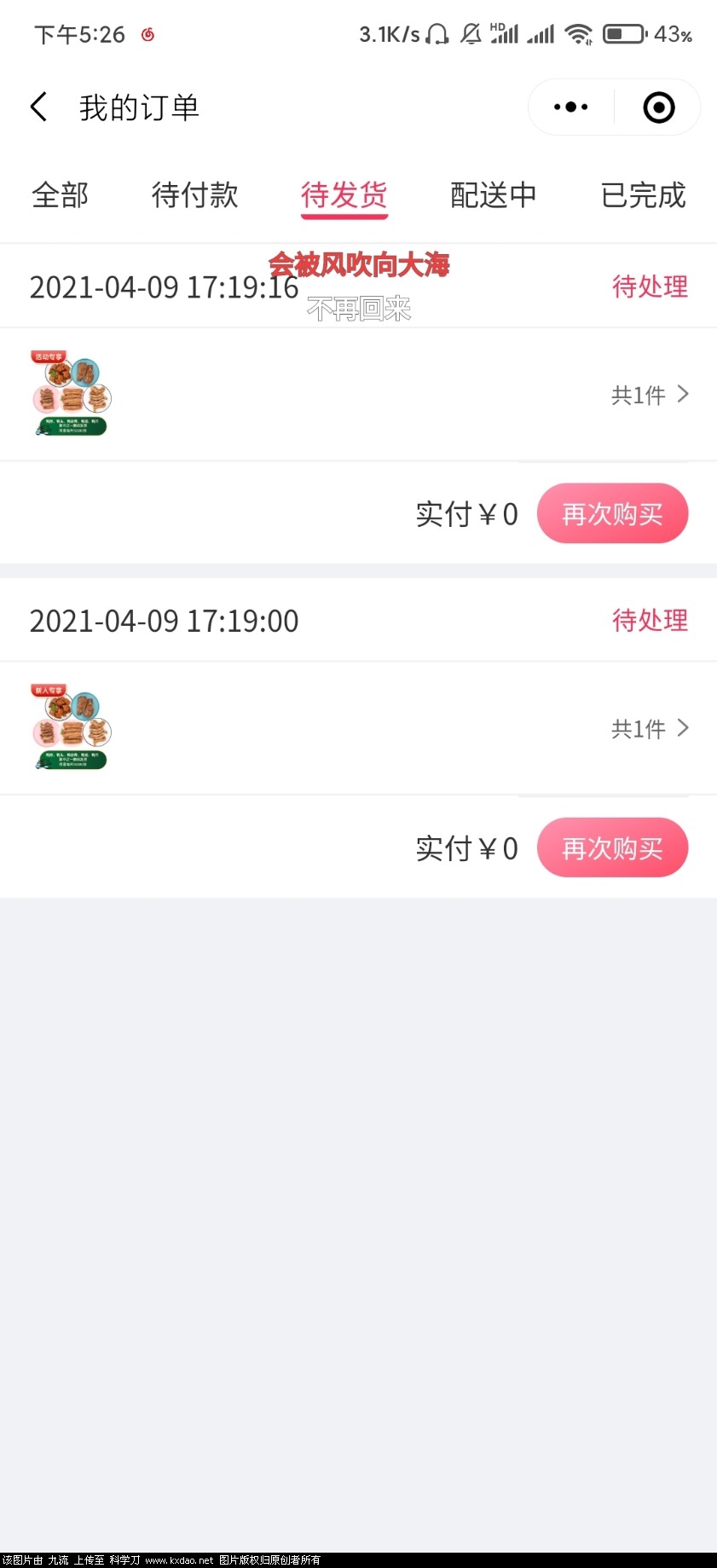Switch to the 配送中 tab
Viewport: 717px width, 1568px height.
click(x=493, y=196)
